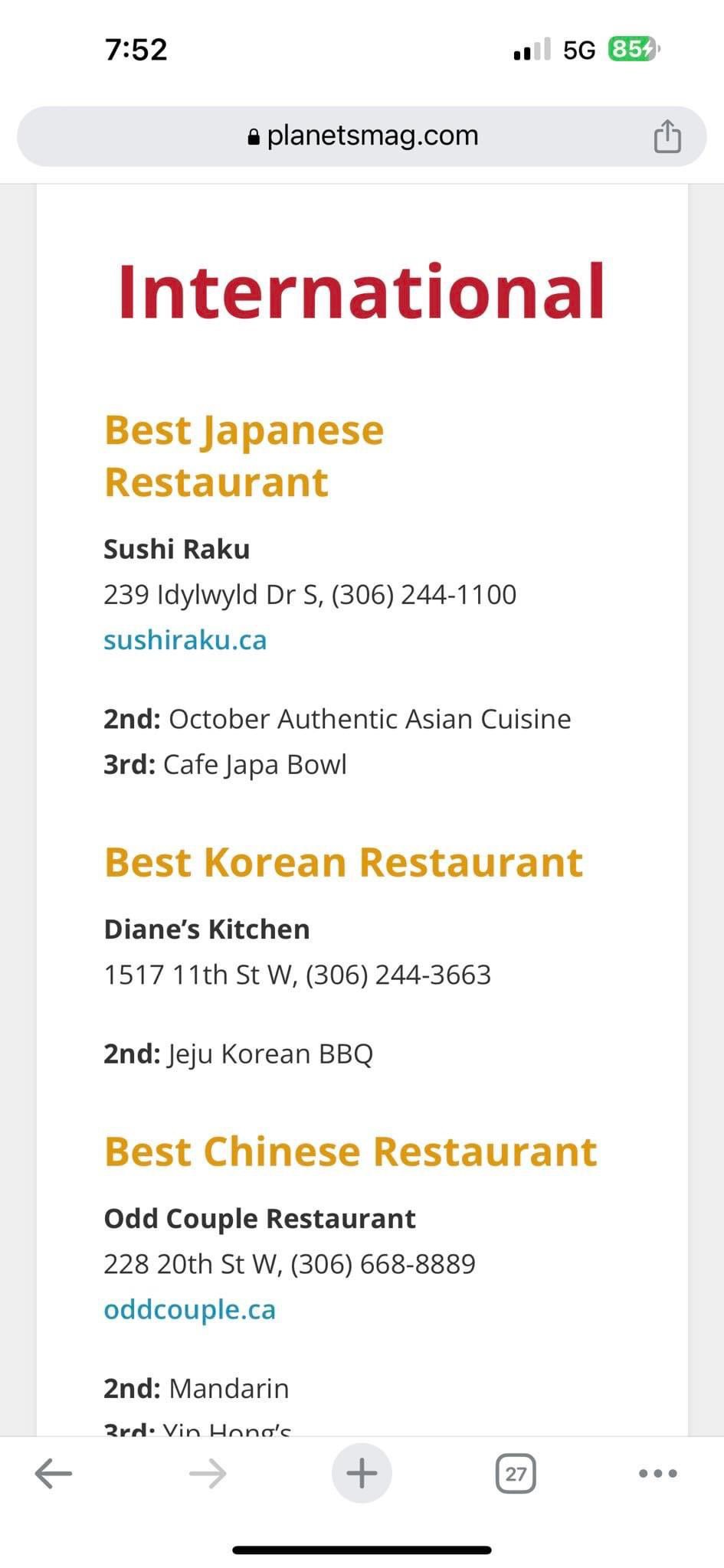Visit the oddcouple.ca link
The height and width of the screenshot is (1568, 724).
[189, 1308]
